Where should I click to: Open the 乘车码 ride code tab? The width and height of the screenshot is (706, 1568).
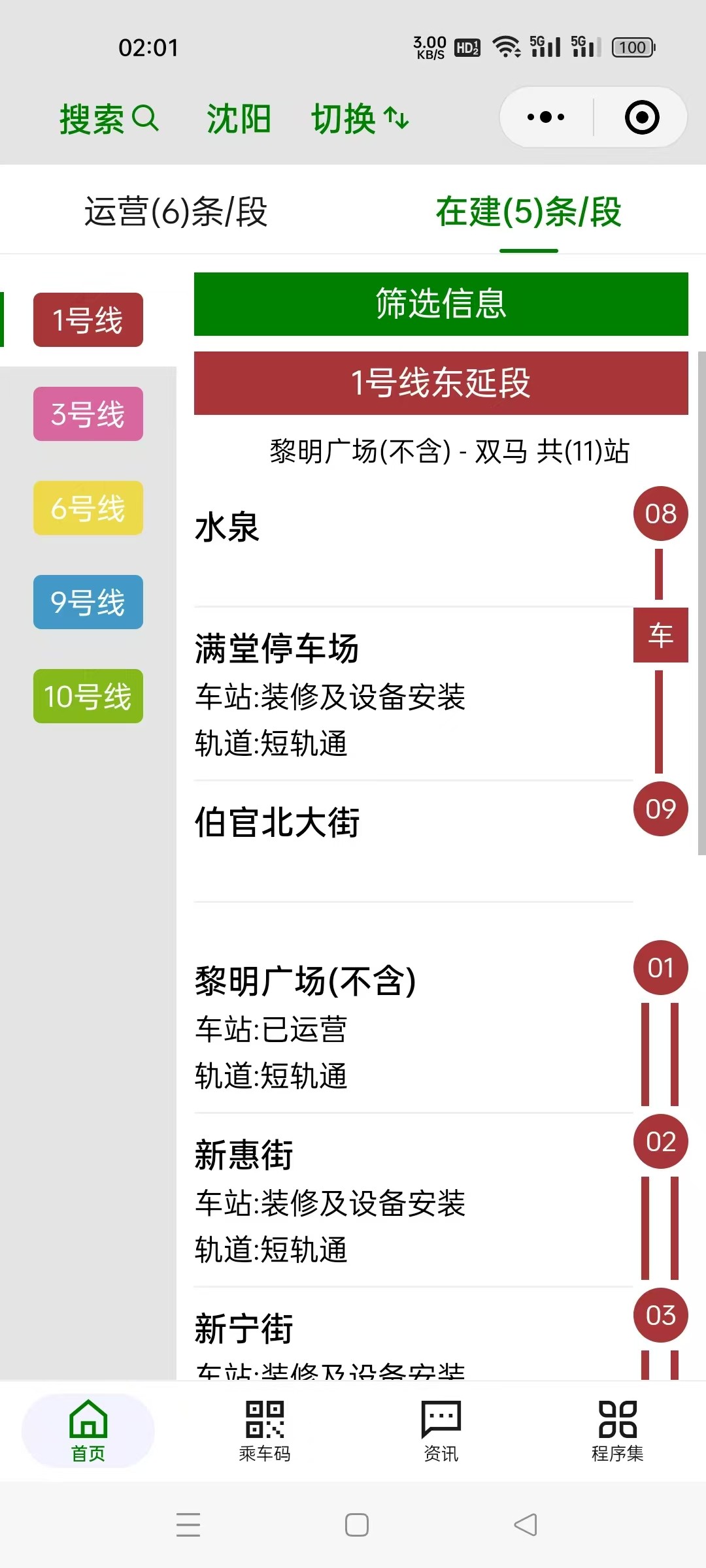pos(265,1431)
